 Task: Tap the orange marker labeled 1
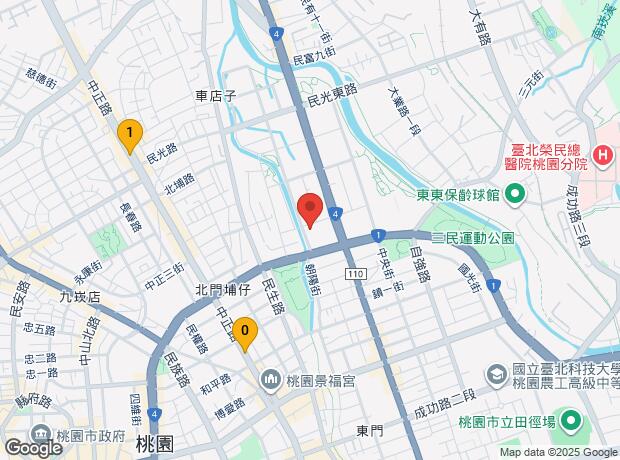pyautogui.click(x=129, y=134)
